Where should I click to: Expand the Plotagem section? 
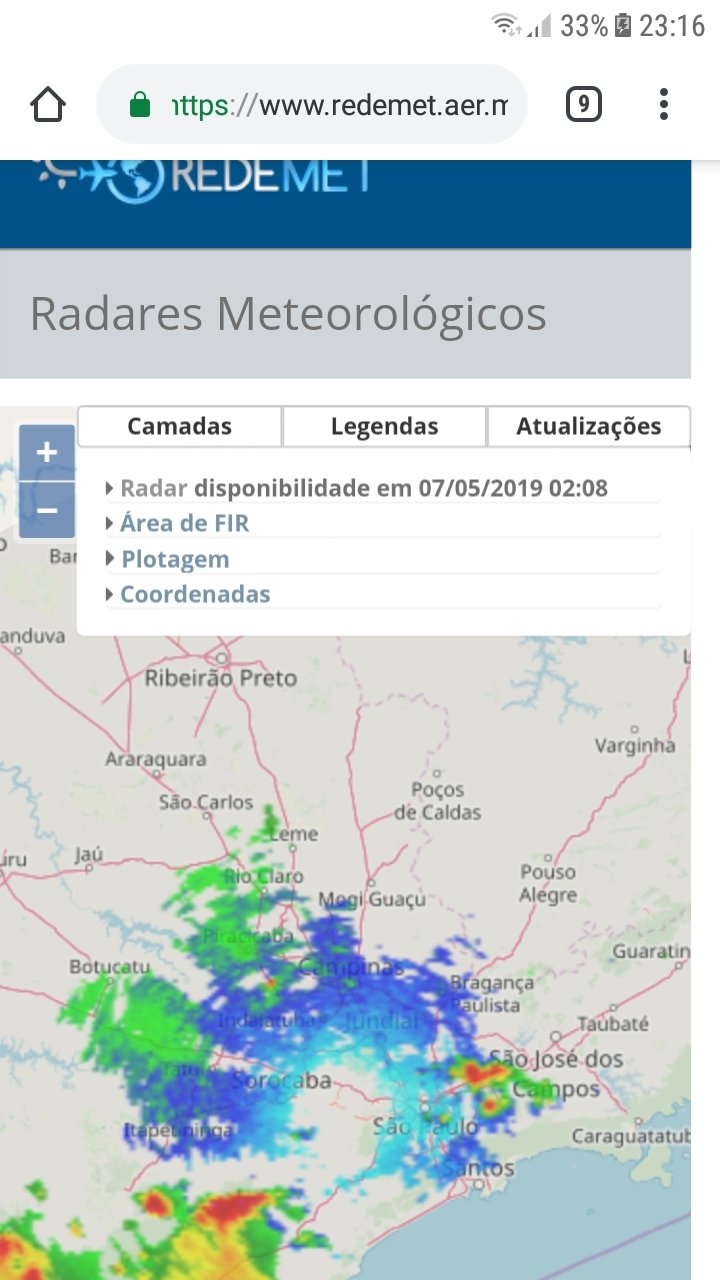174,559
